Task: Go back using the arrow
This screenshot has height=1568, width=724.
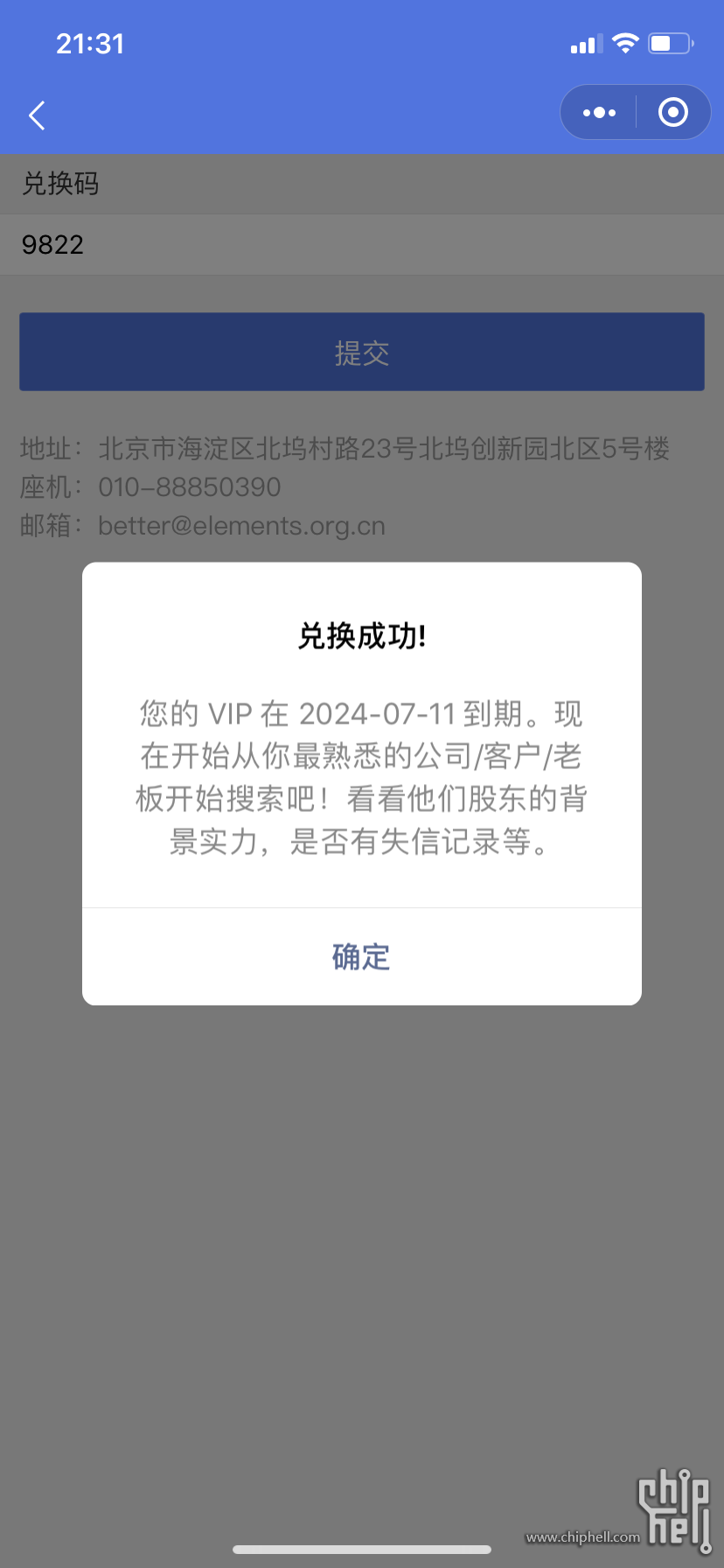Action: coord(37,115)
